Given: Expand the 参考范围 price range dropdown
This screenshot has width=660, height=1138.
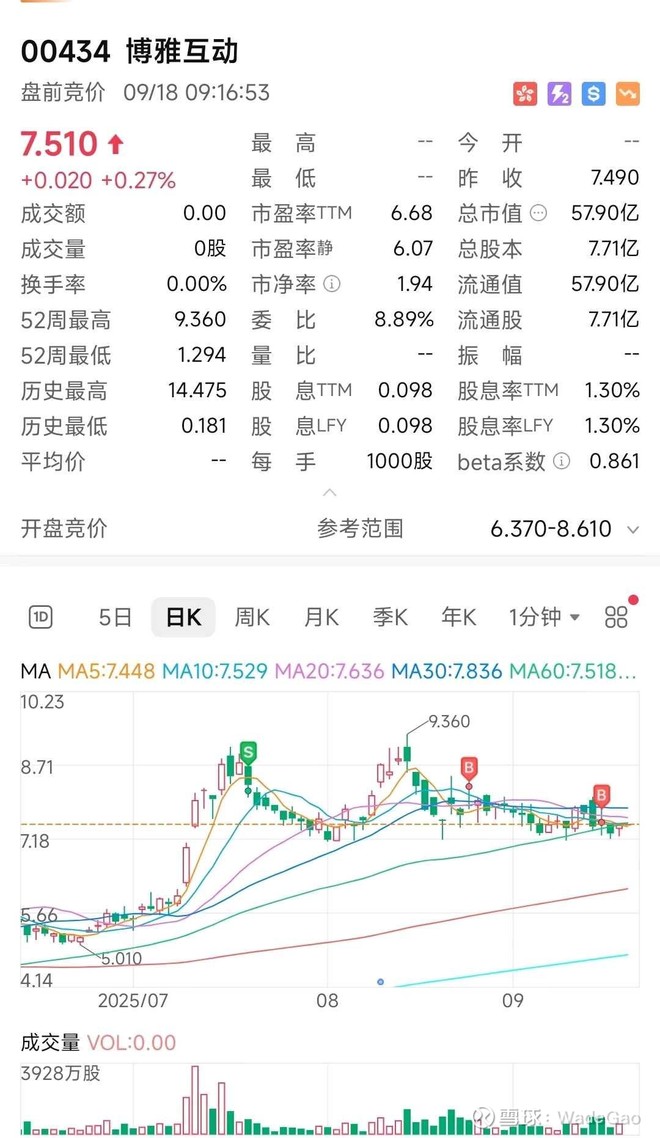Looking at the screenshot, I should coord(632,529).
